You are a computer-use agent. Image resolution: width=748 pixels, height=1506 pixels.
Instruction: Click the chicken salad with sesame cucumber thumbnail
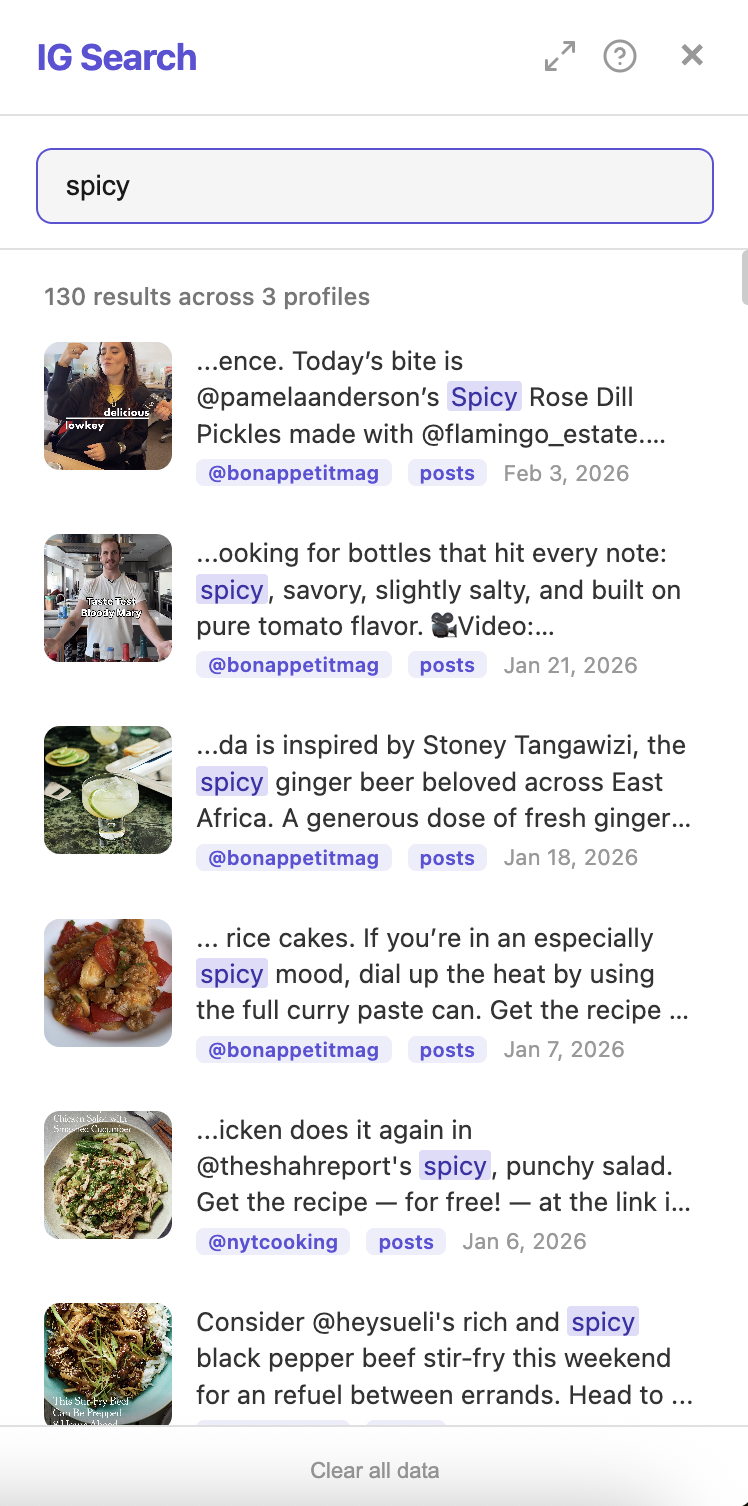coord(107,1175)
